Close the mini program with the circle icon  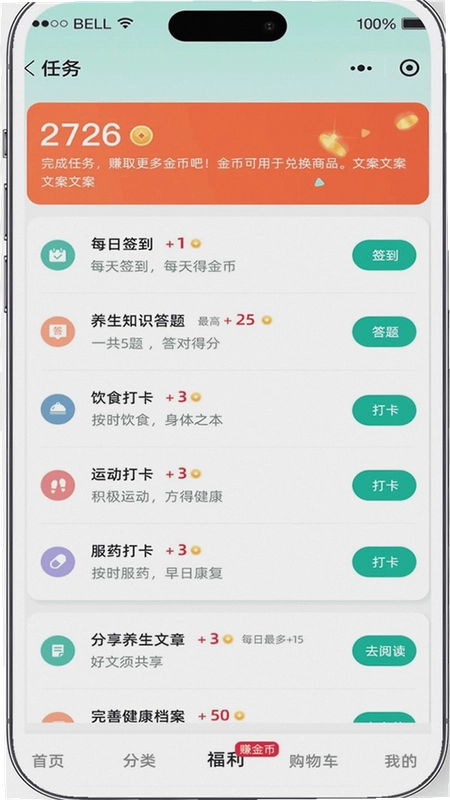(409, 68)
